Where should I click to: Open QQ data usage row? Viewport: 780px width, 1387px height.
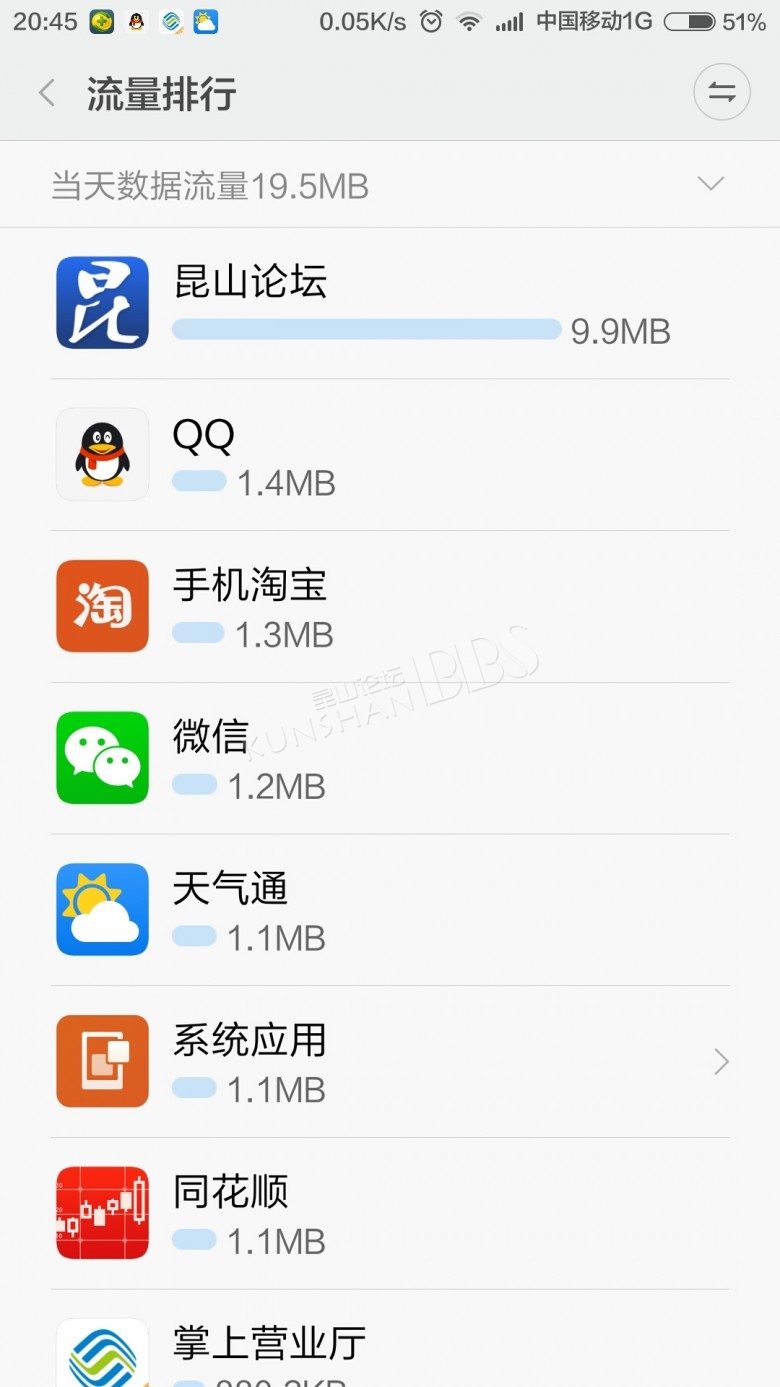(390, 455)
